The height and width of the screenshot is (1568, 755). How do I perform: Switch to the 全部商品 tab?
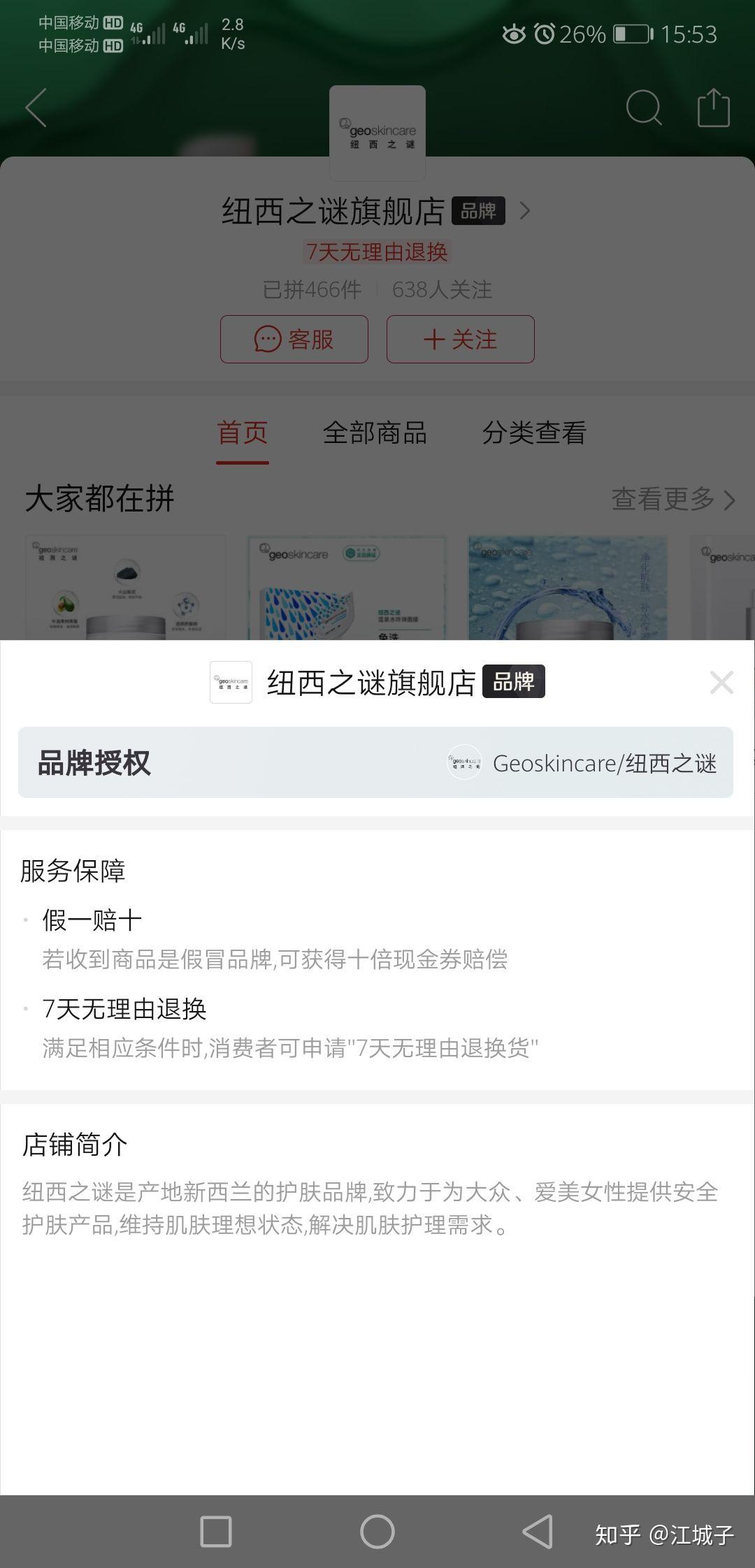point(375,433)
